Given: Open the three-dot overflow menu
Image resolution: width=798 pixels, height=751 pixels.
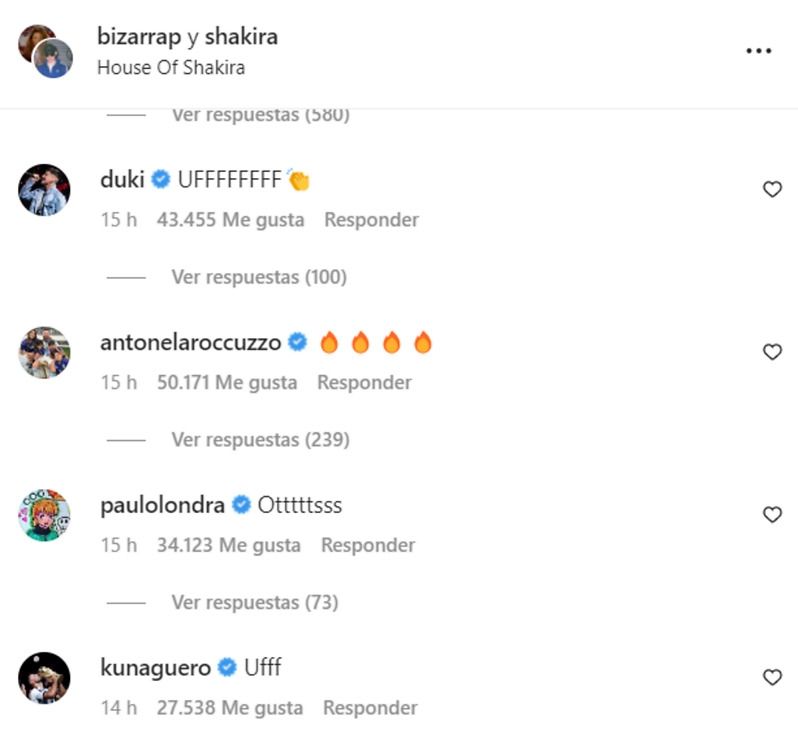Looking at the screenshot, I should (x=759, y=51).
